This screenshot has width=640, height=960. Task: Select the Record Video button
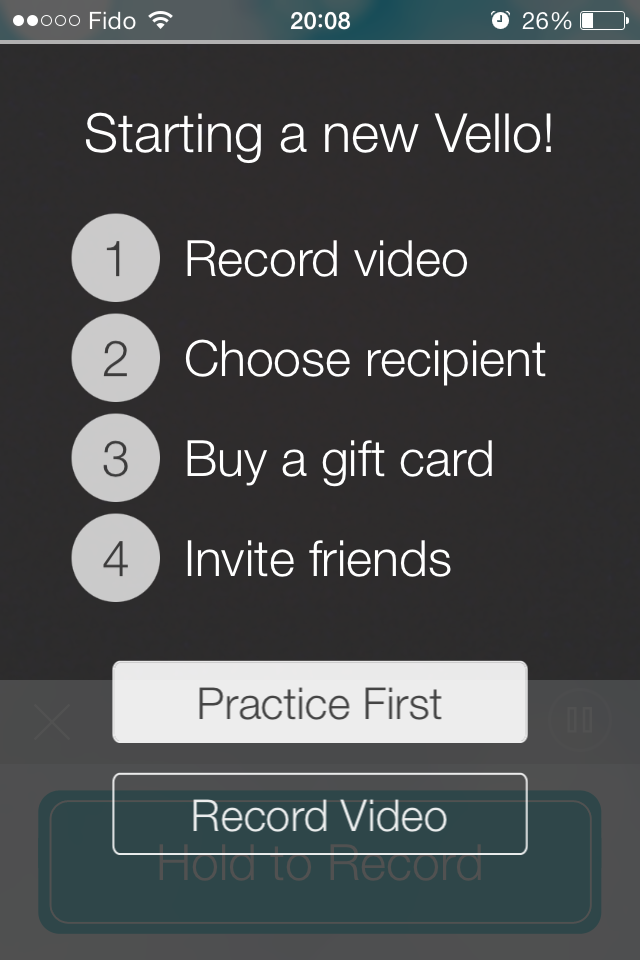[319, 815]
